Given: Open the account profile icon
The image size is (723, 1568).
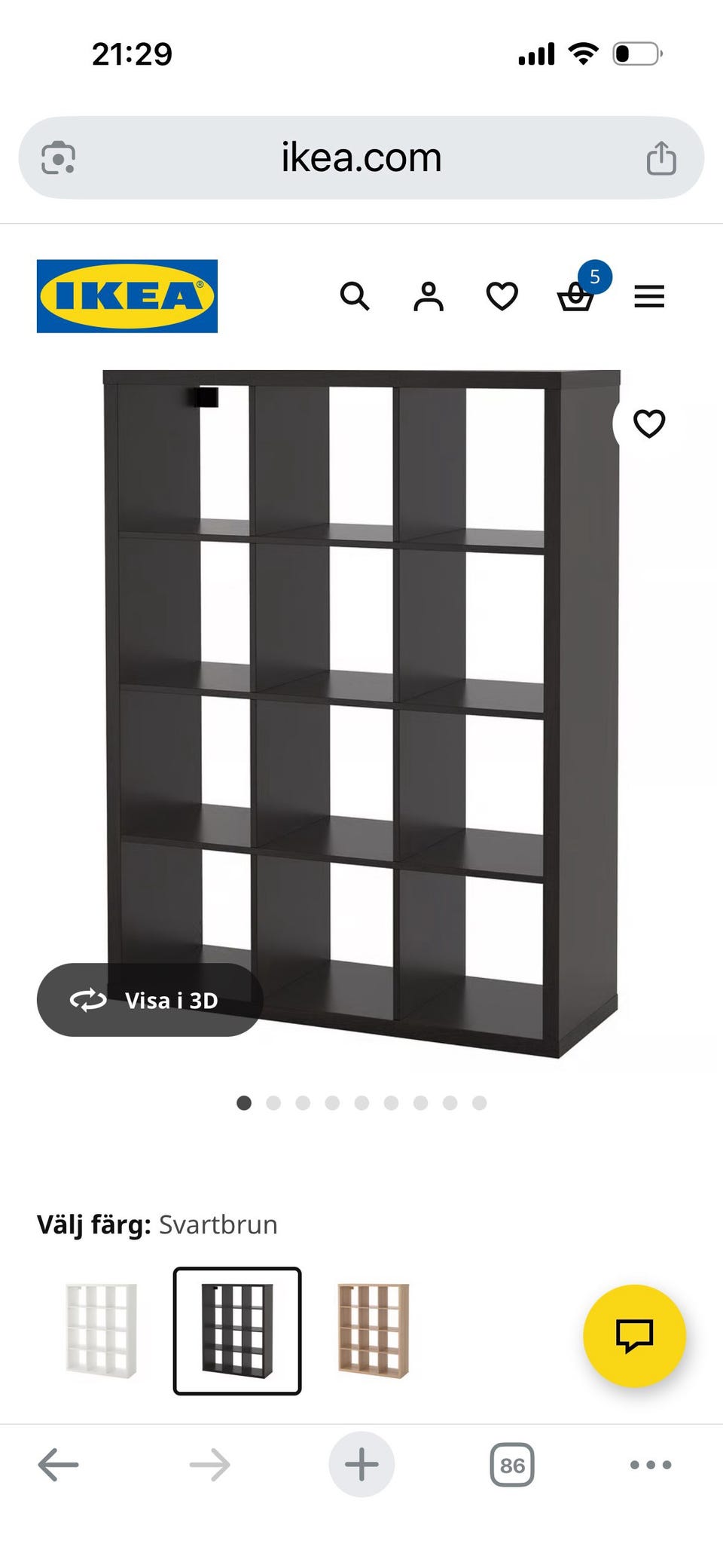Looking at the screenshot, I should coord(429,296).
